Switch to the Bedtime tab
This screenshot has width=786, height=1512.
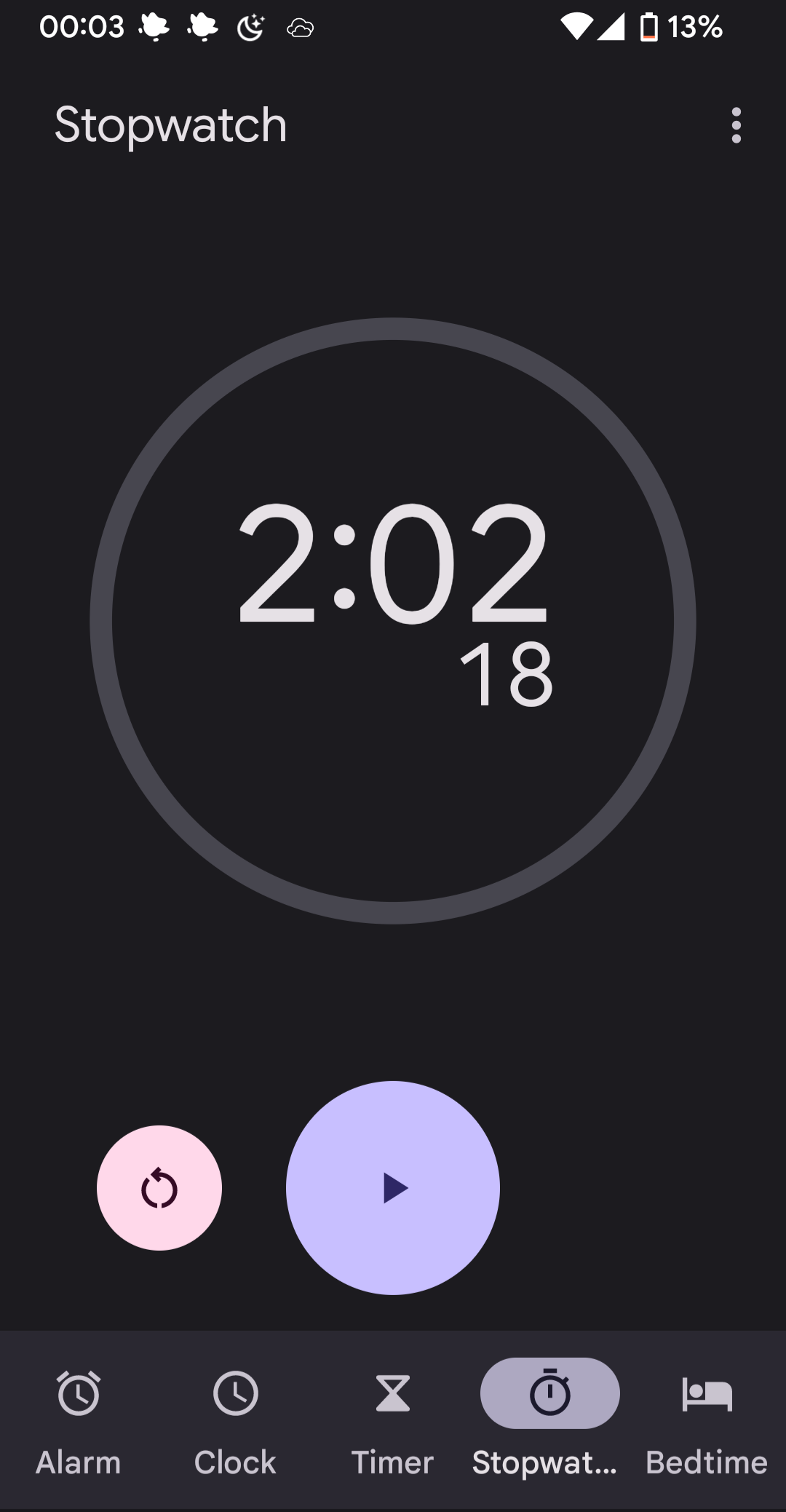[707, 1422]
